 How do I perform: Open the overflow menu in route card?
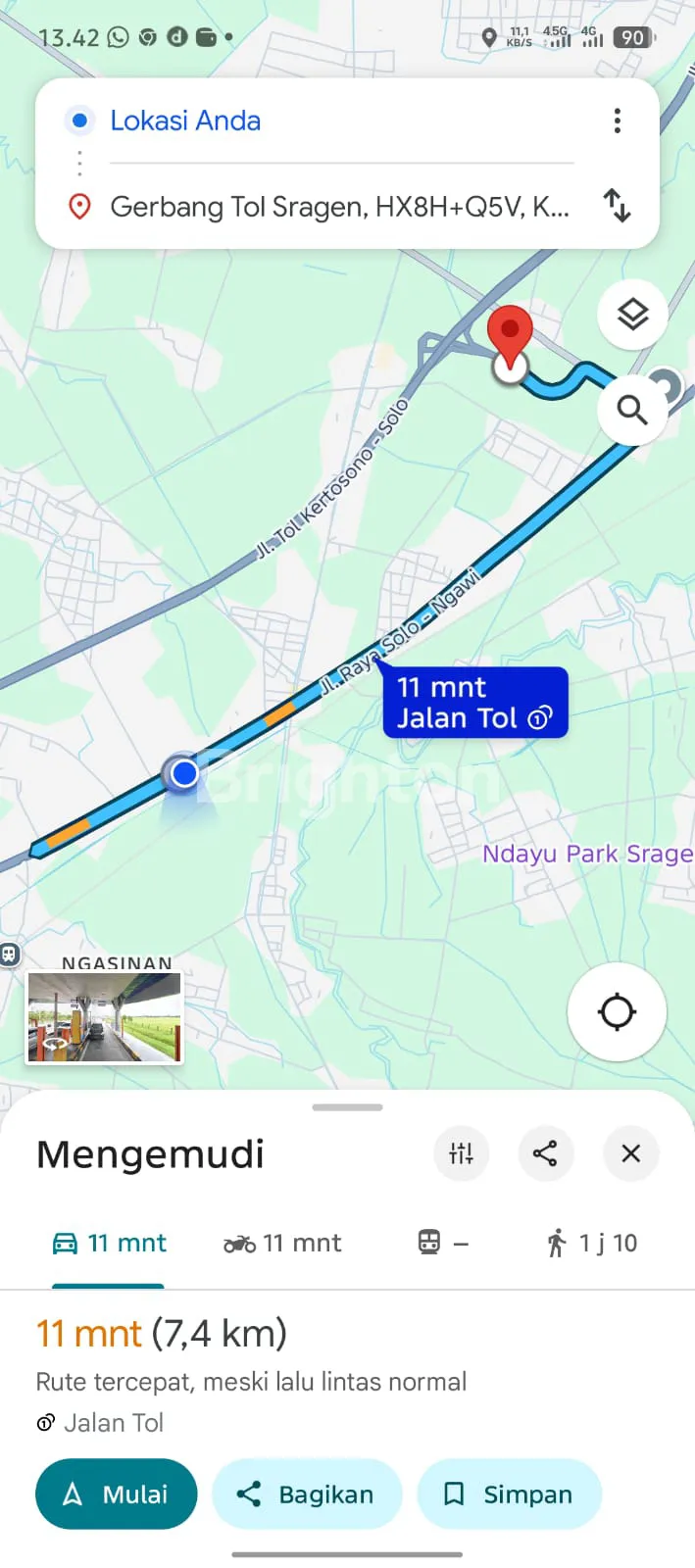pos(617,121)
